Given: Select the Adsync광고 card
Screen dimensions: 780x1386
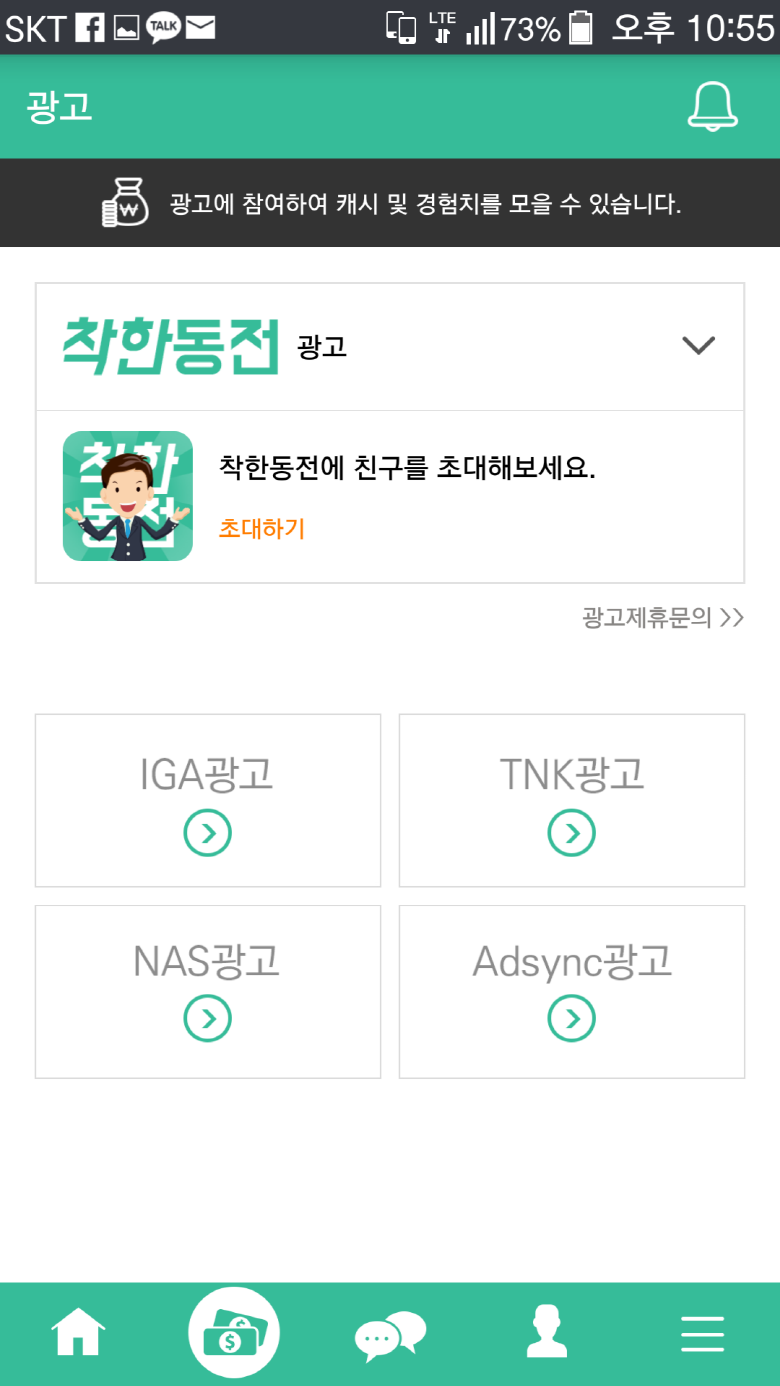Looking at the screenshot, I should (572, 992).
